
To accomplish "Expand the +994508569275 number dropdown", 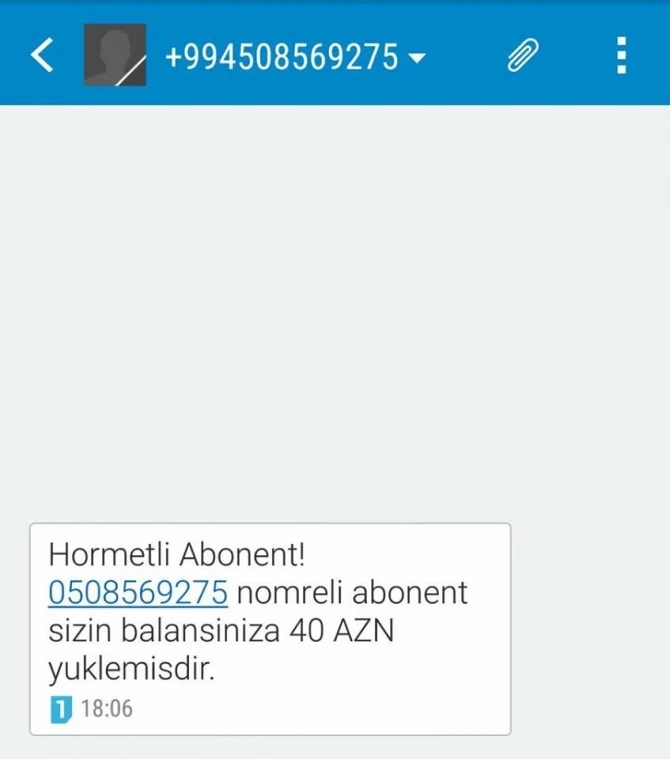I will [x=416, y=58].
